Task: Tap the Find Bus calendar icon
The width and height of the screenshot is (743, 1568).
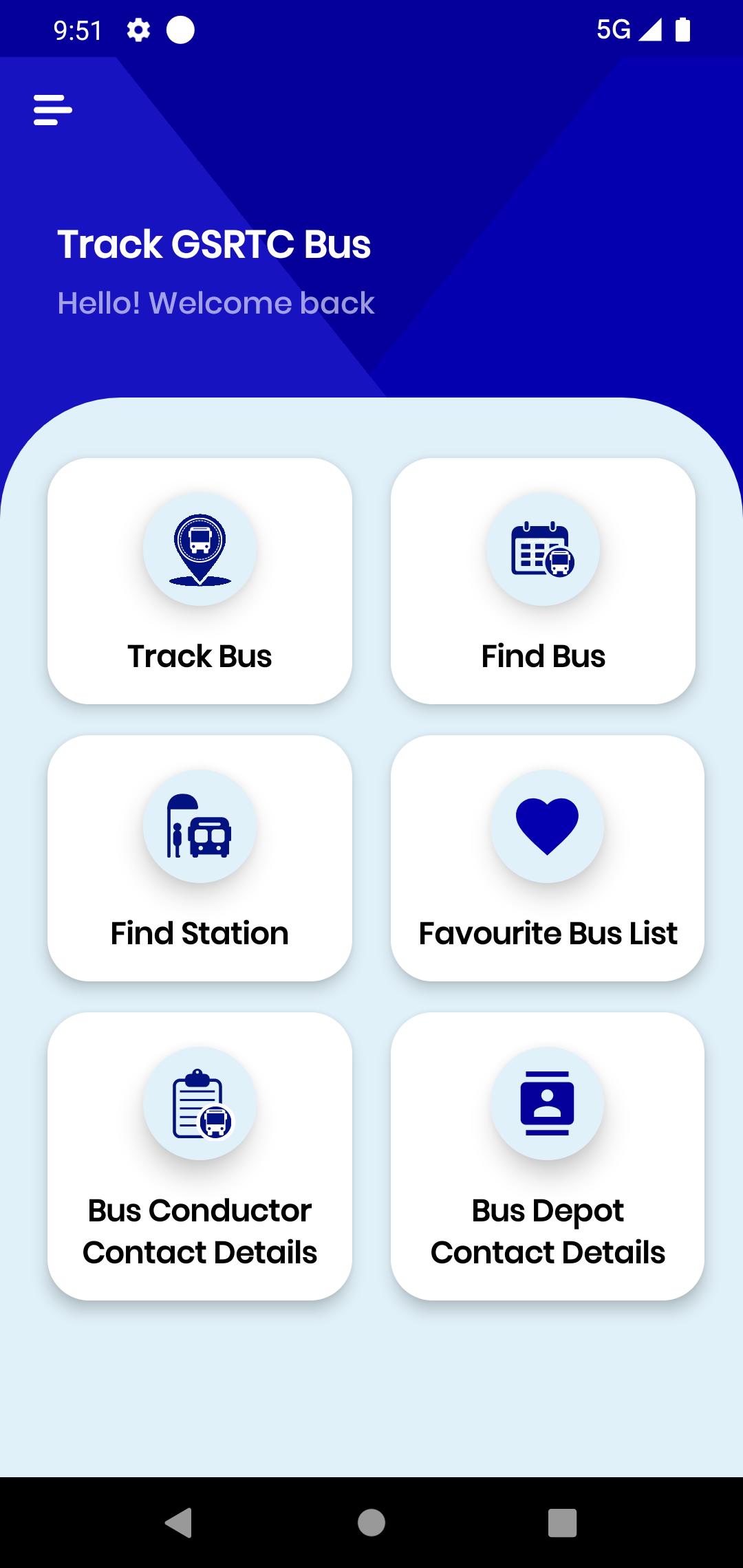Action: pos(543,549)
